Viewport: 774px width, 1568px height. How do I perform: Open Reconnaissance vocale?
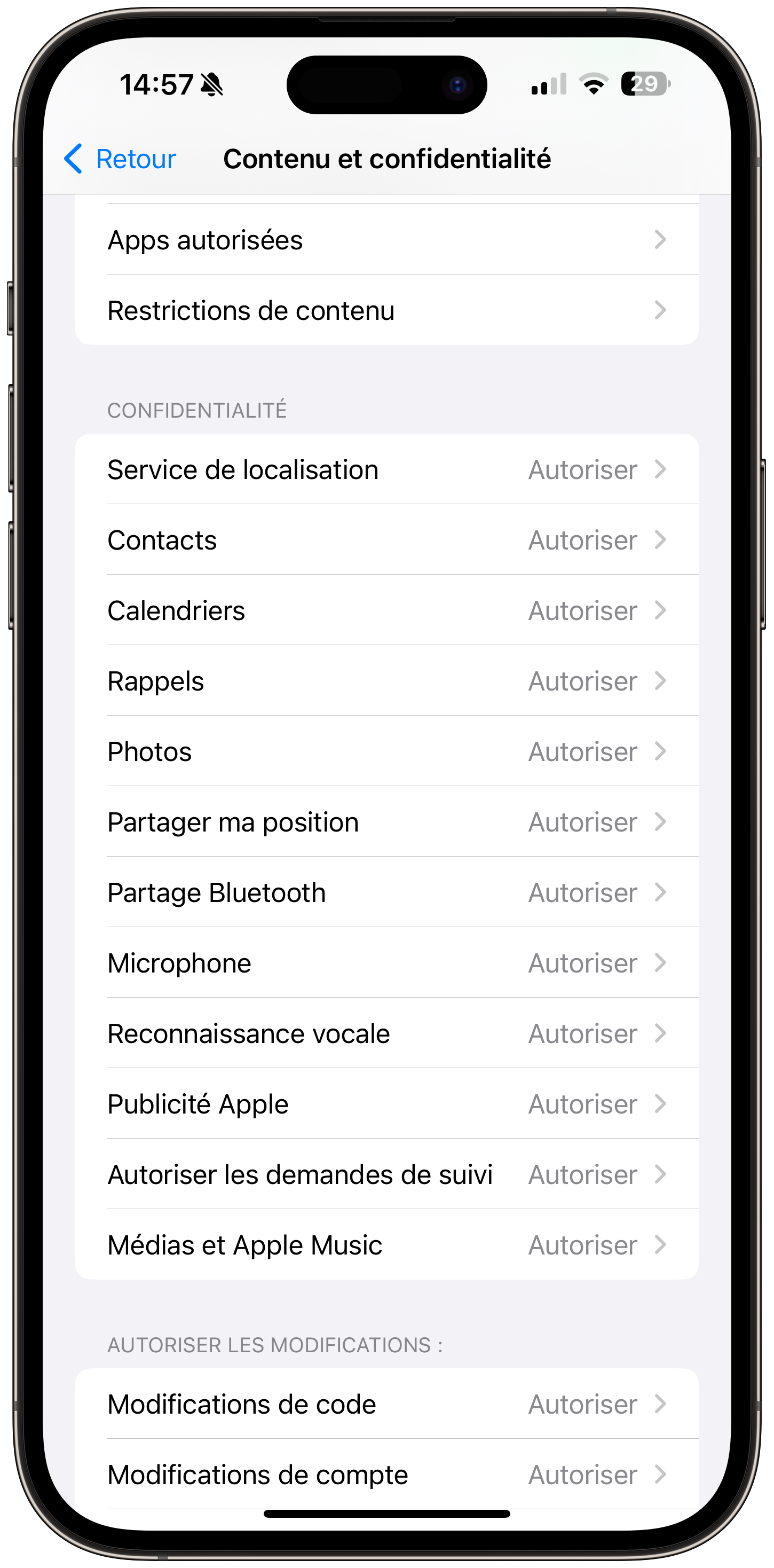[x=386, y=1033]
